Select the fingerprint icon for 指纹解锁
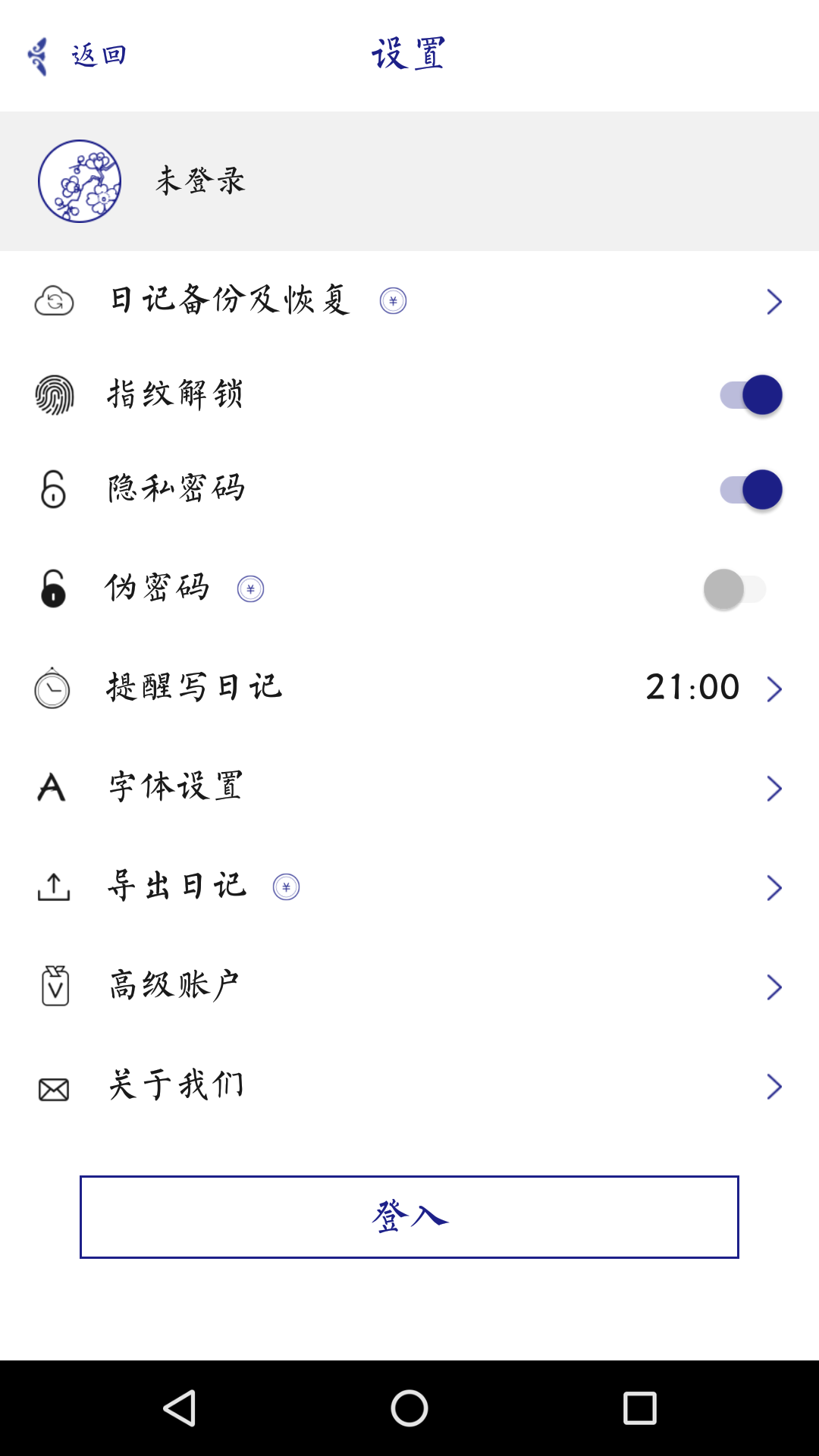819x1456 pixels. 52,394
